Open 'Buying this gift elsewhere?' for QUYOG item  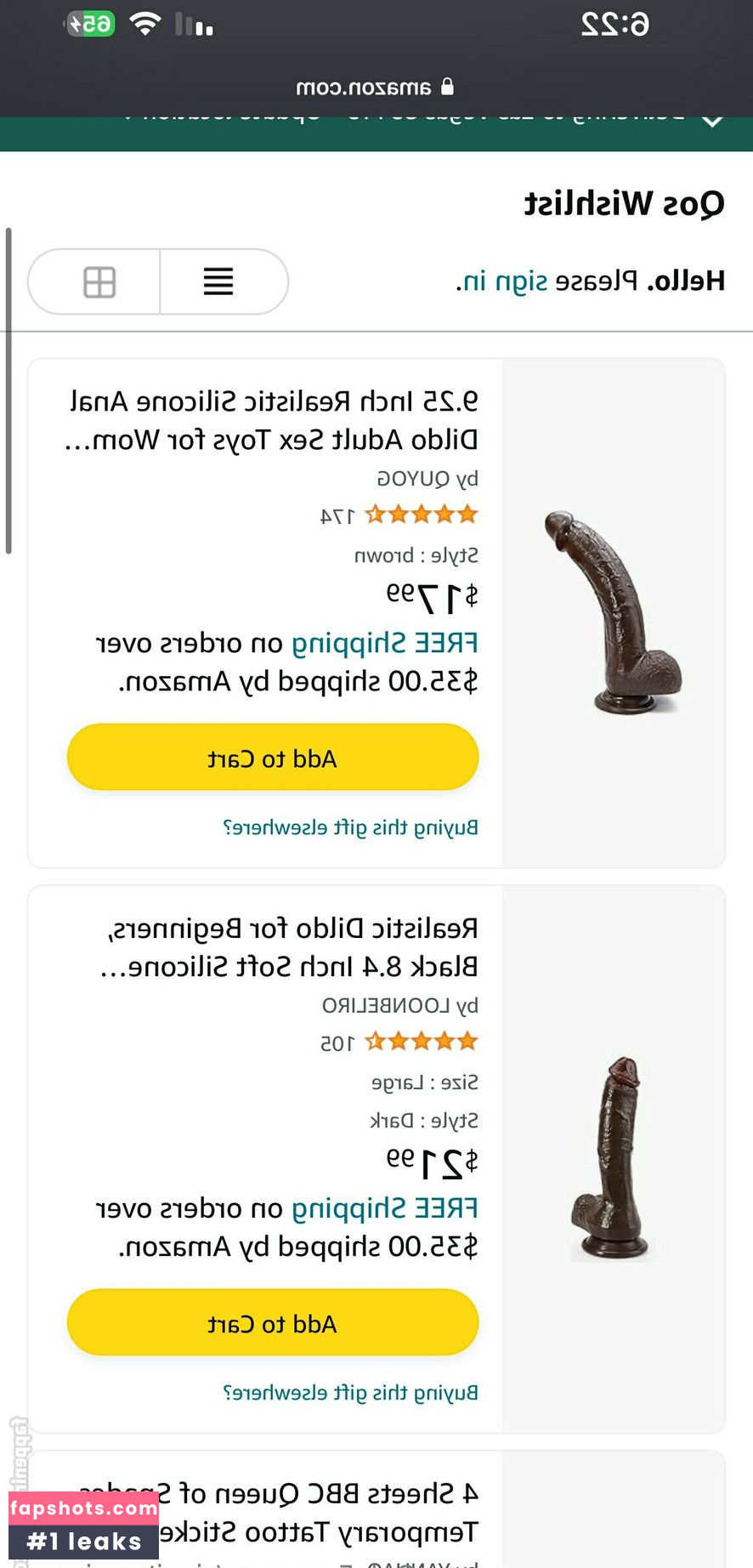(350, 827)
